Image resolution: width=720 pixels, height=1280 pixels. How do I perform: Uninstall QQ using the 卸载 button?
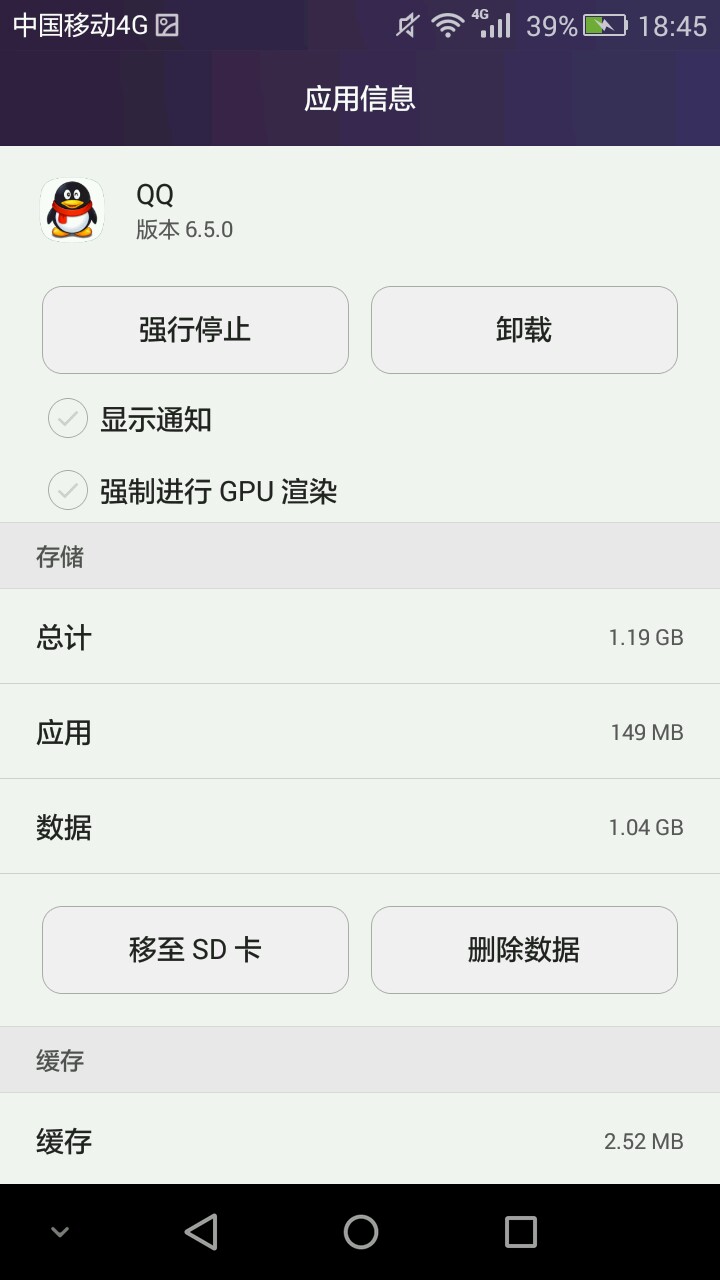click(524, 330)
